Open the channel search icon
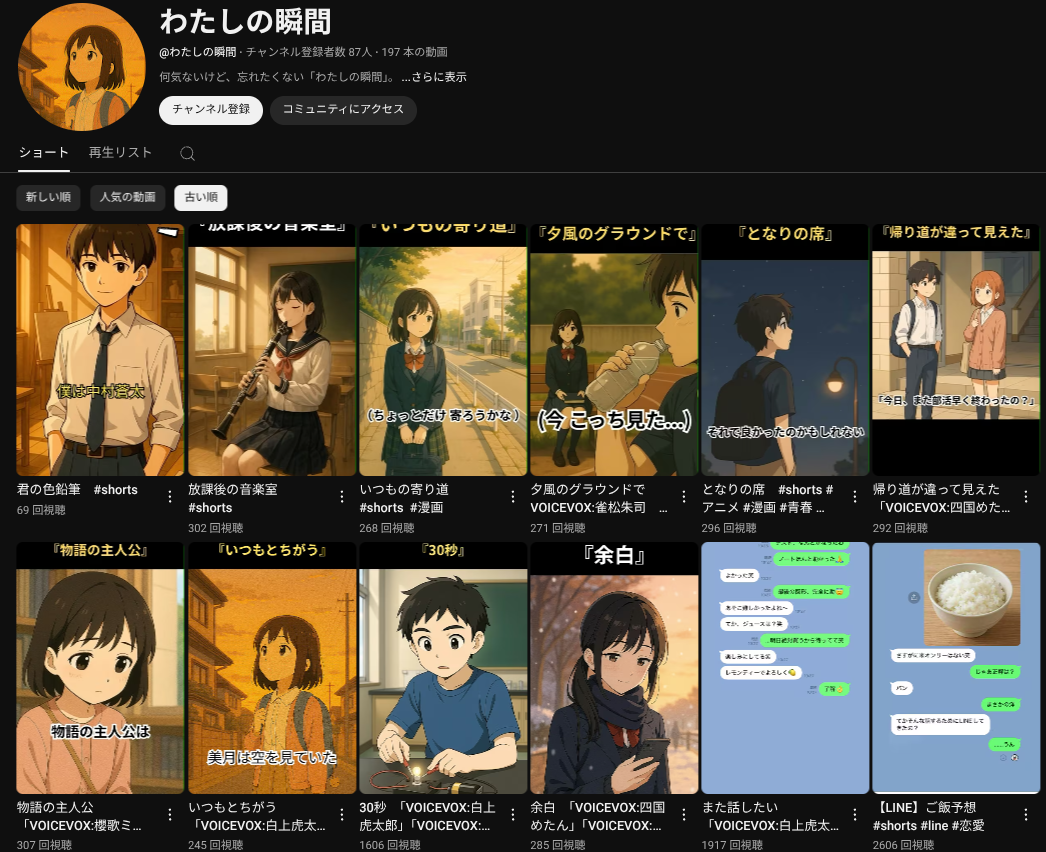Image resolution: width=1046 pixels, height=852 pixels. click(x=187, y=154)
